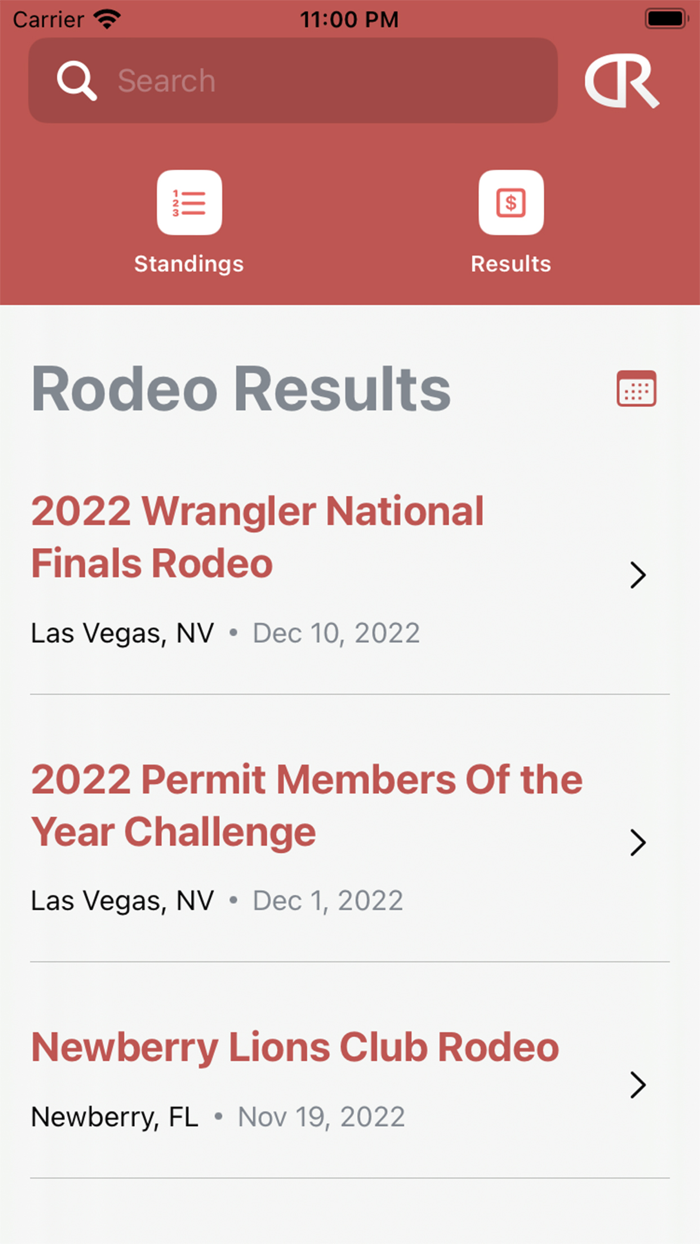Tap the Search field
The image size is (700, 1244).
click(x=292, y=80)
